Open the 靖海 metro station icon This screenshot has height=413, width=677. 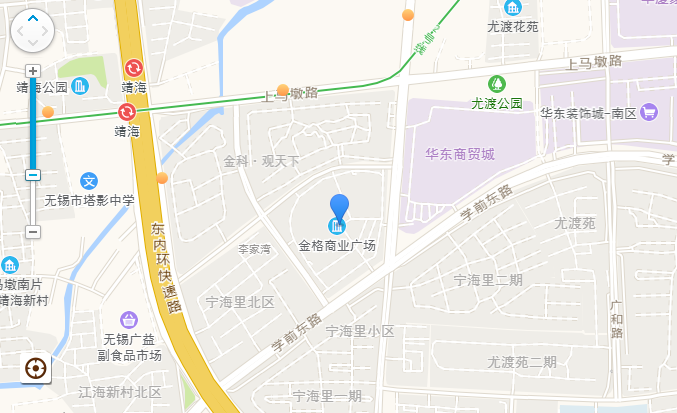pos(133,69)
